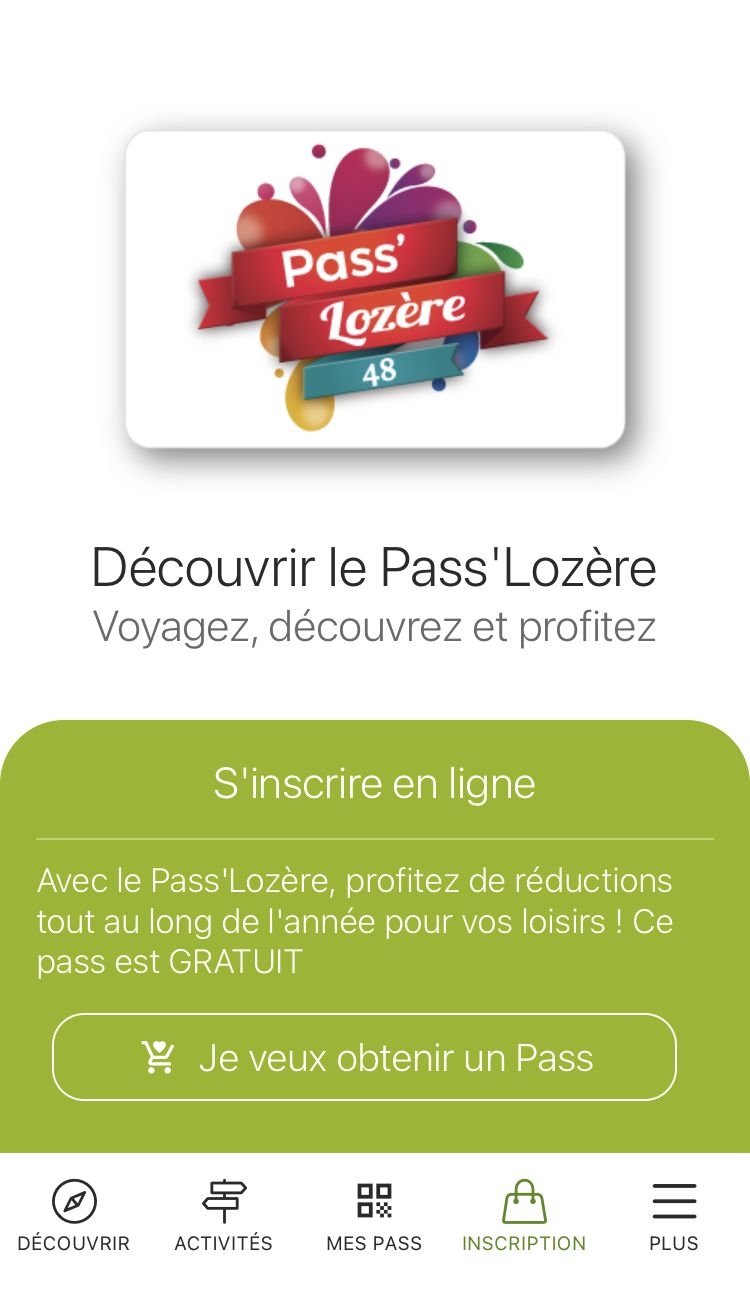The image size is (750, 1293).
Task: Open the Plus menu
Action: 674,1215
